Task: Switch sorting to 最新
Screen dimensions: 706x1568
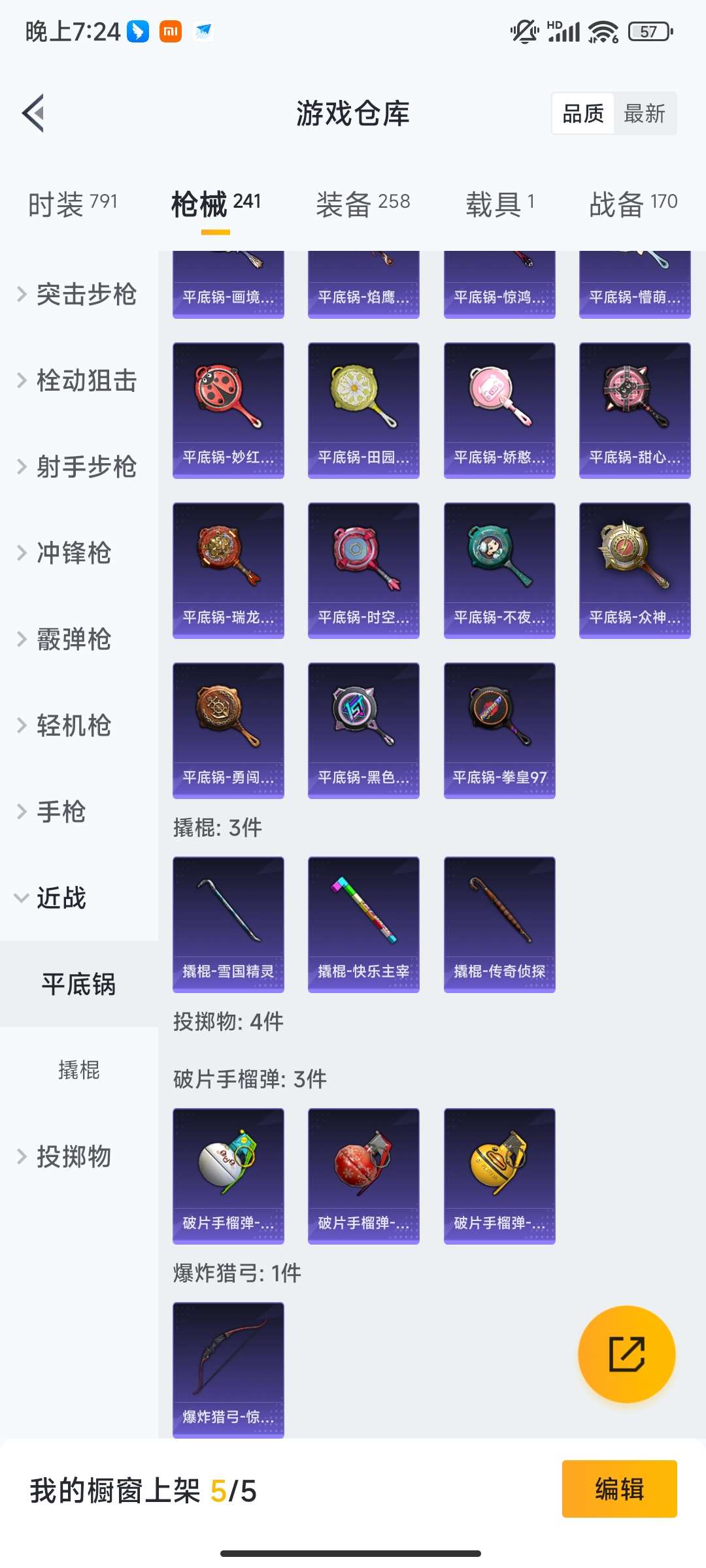Action: point(646,113)
